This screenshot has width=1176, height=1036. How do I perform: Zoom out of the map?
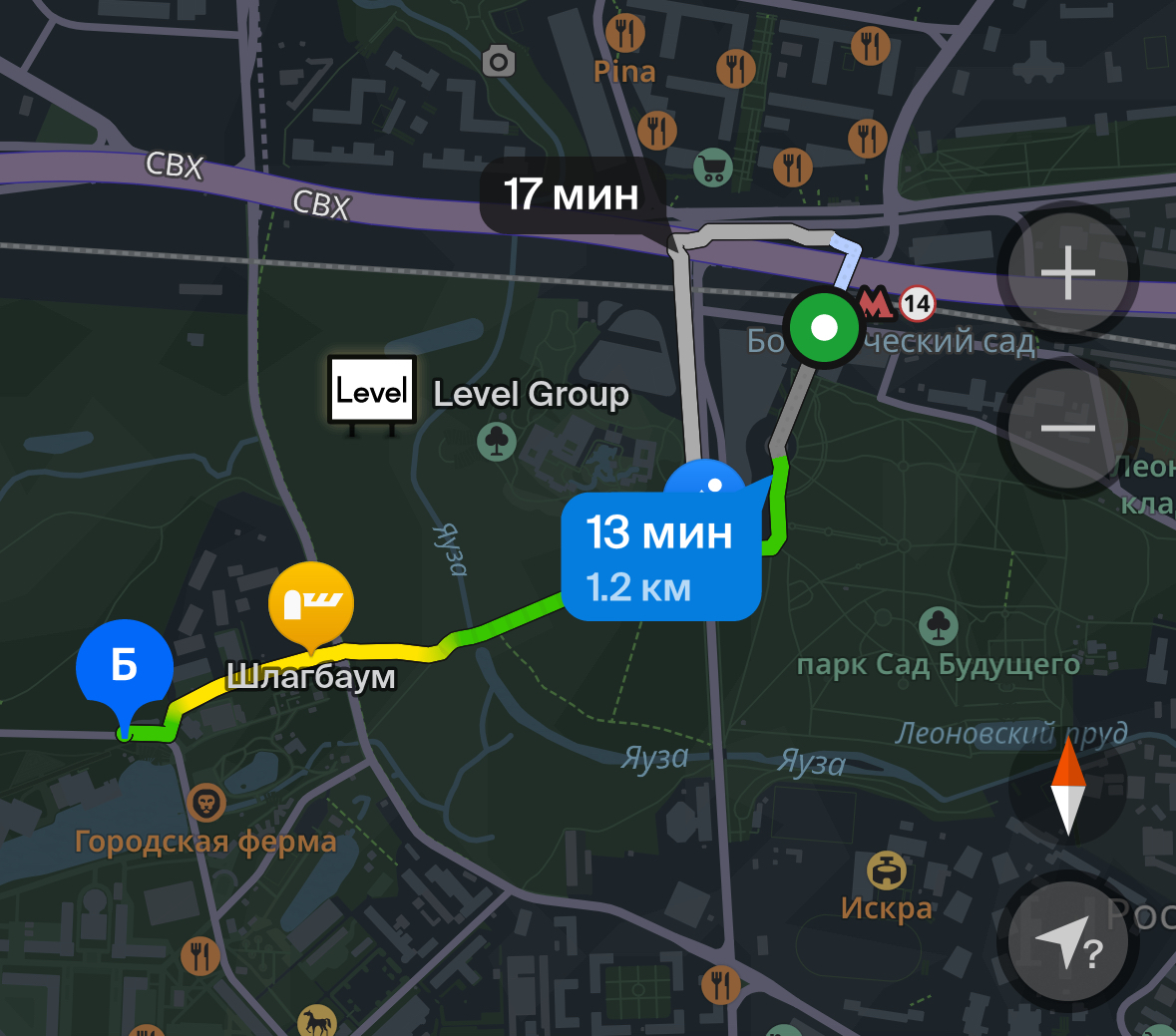coord(1067,429)
